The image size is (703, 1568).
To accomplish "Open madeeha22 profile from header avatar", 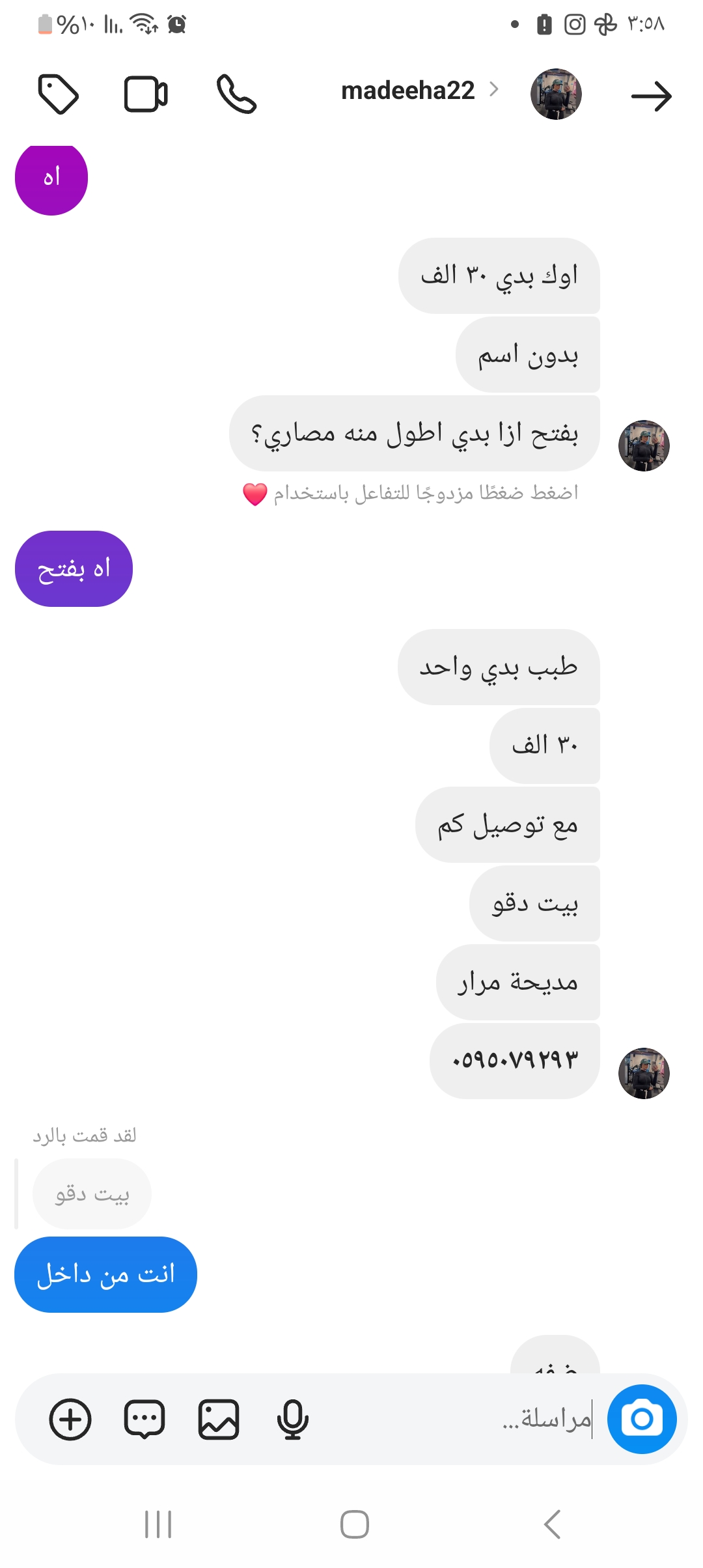I will (x=556, y=94).
